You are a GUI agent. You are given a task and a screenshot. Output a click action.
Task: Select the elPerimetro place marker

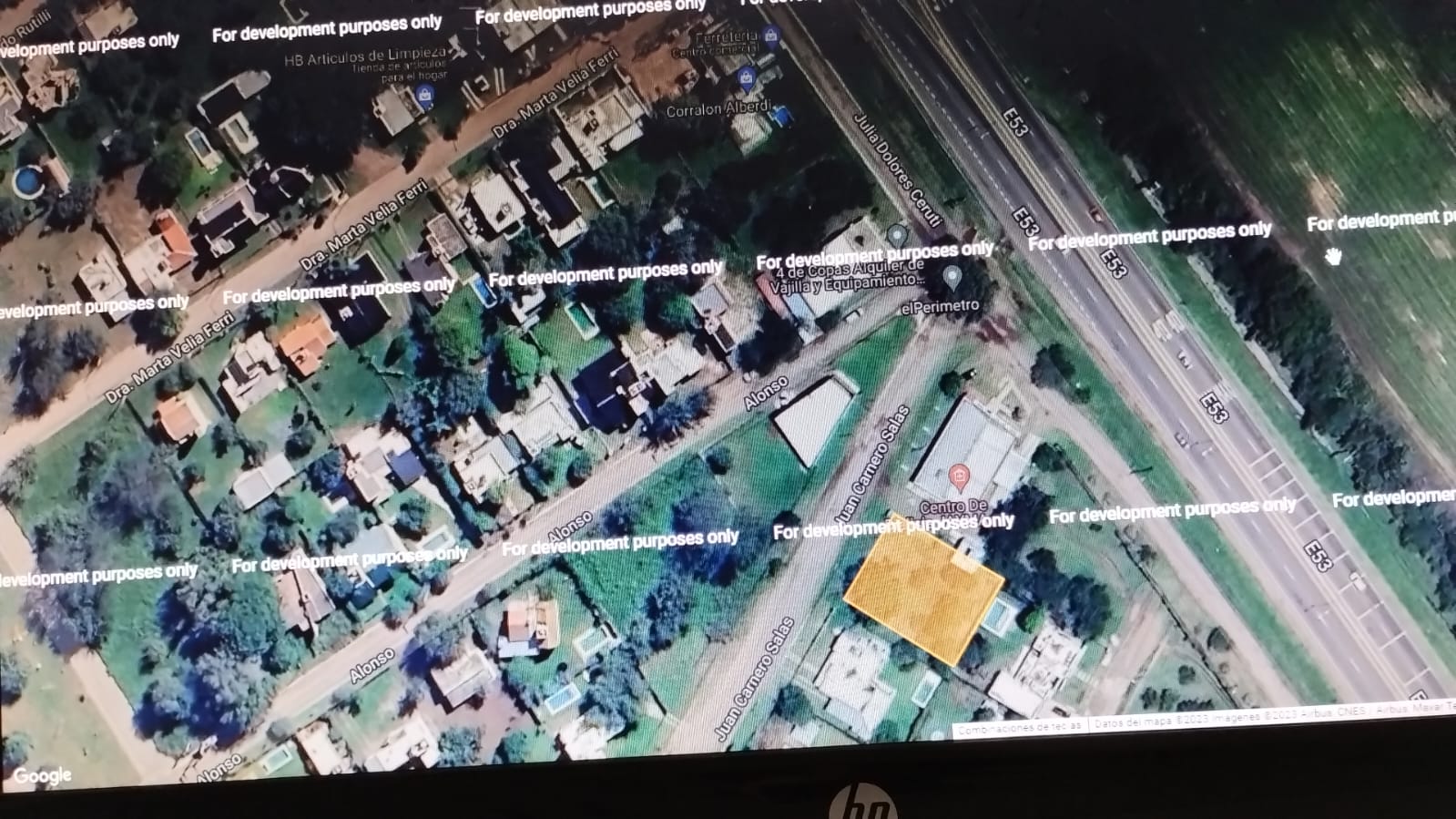pos(952,276)
